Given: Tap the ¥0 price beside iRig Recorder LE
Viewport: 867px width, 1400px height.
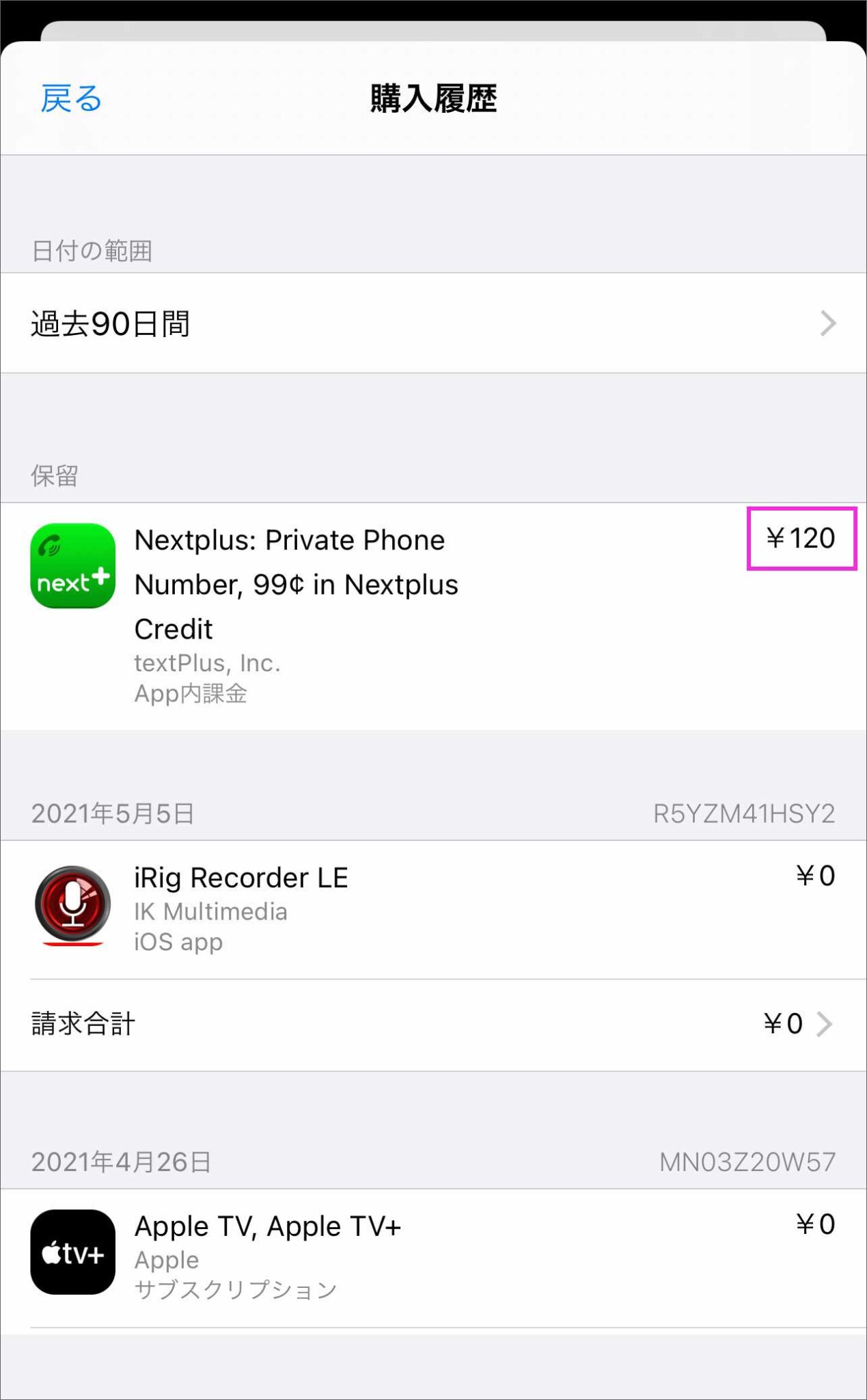Looking at the screenshot, I should click(x=815, y=877).
